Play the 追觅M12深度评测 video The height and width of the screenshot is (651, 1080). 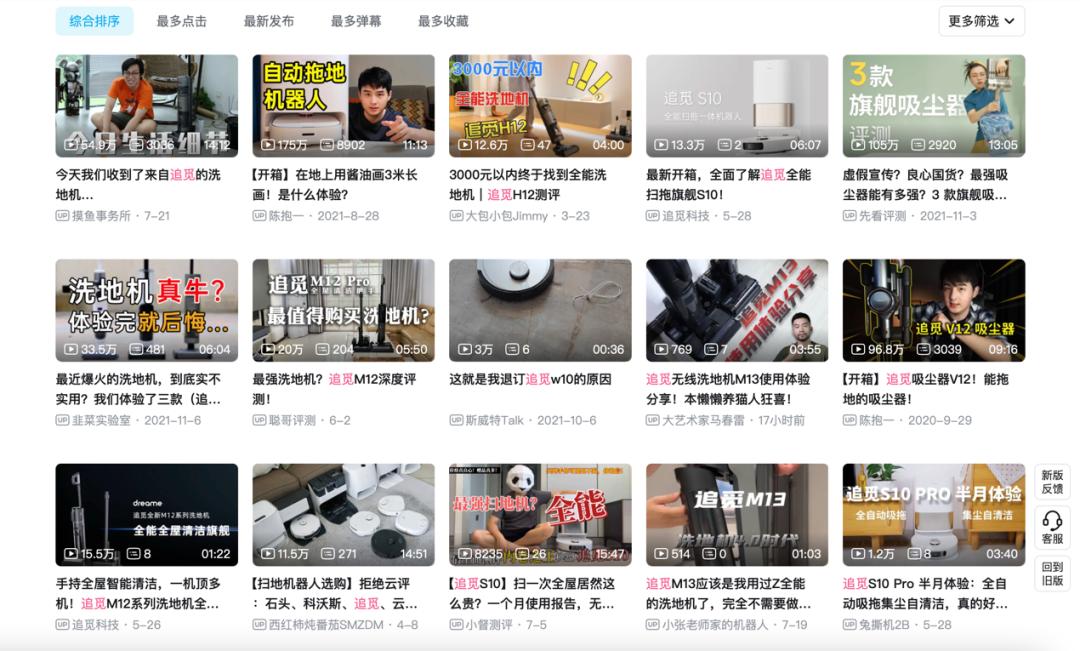pyautogui.click(x=344, y=311)
